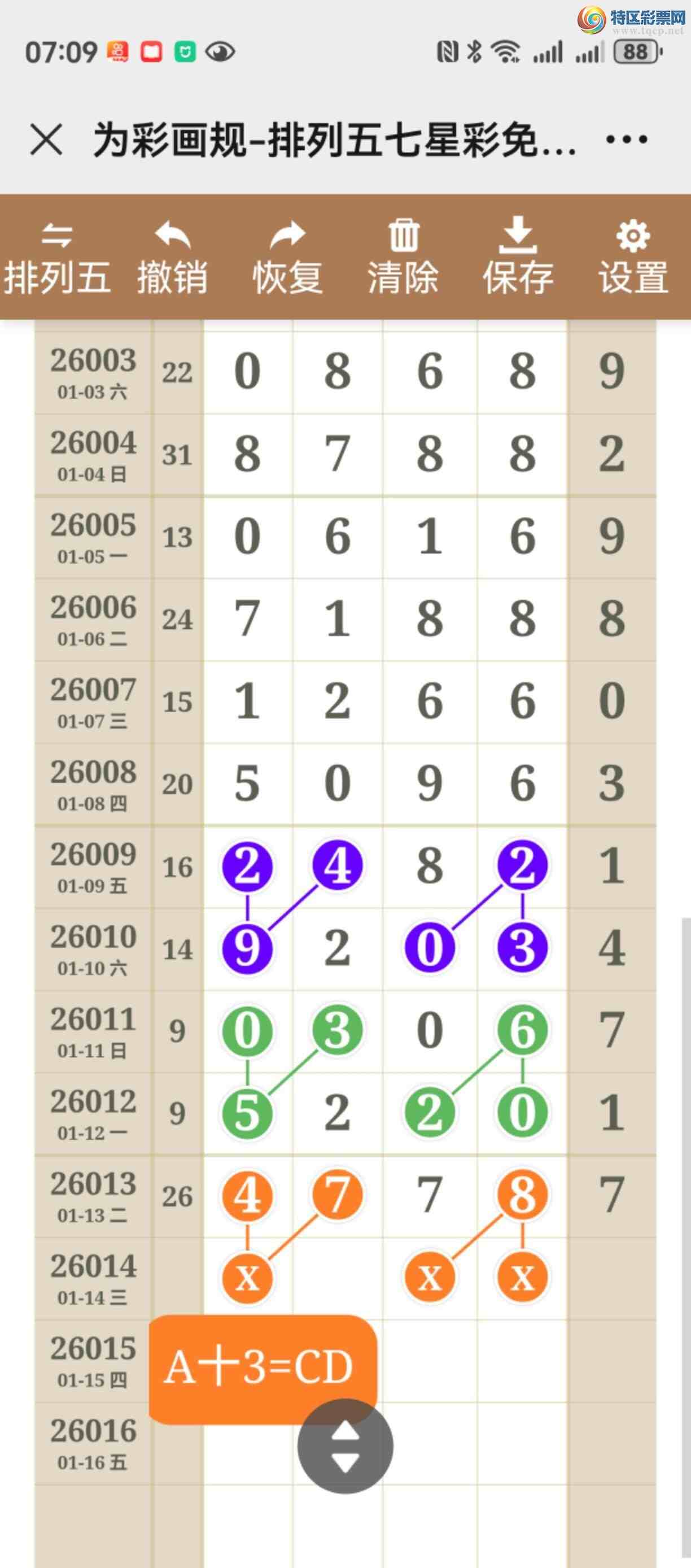Screen dimensions: 691x1568
Task: Open 设置 settings
Action: tap(633, 258)
